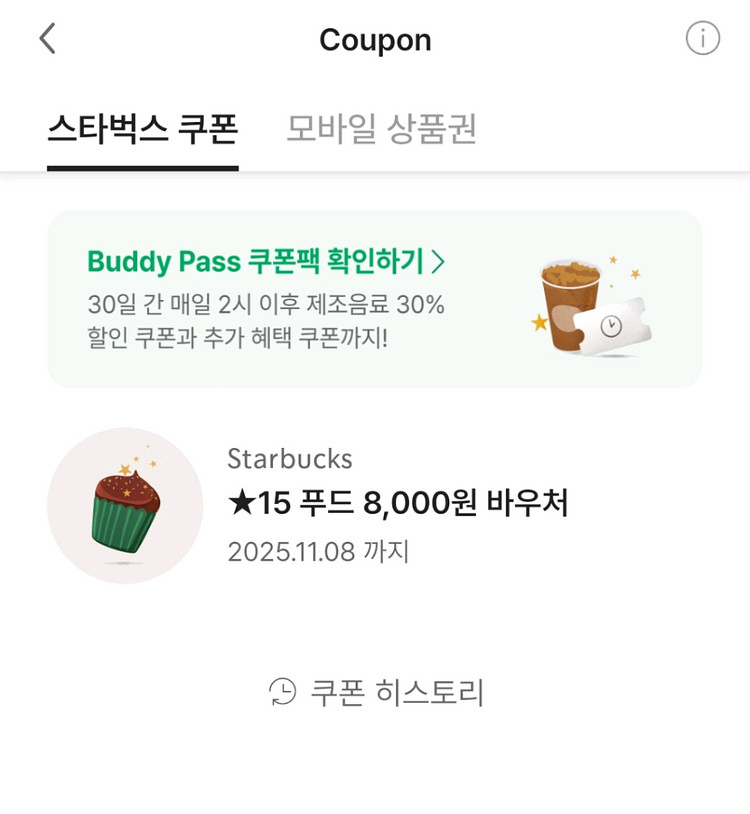Switch to the 모바일 상품권 tab
750x814 pixels.
point(381,130)
